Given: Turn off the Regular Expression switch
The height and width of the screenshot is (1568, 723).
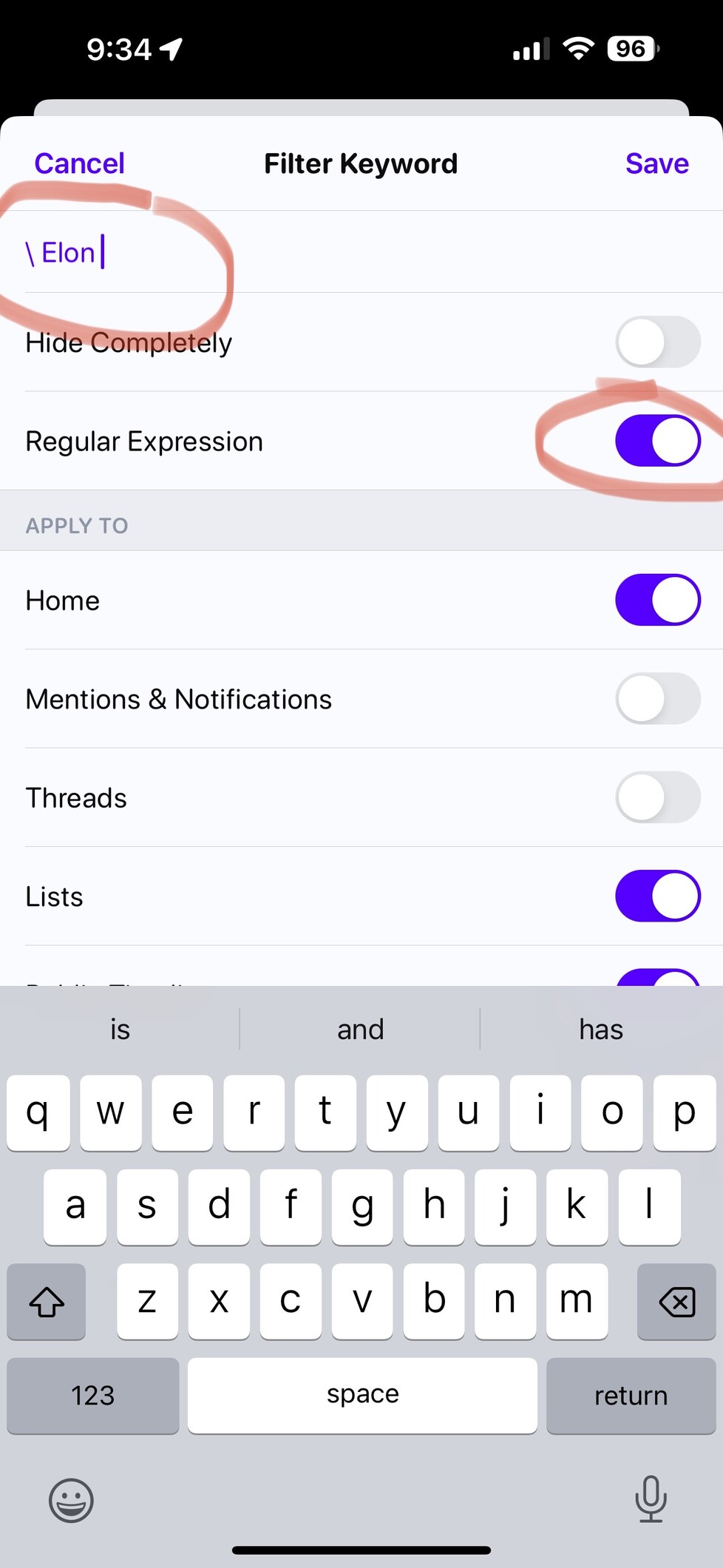Looking at the screenshot, I should click(x=658, y=441).
